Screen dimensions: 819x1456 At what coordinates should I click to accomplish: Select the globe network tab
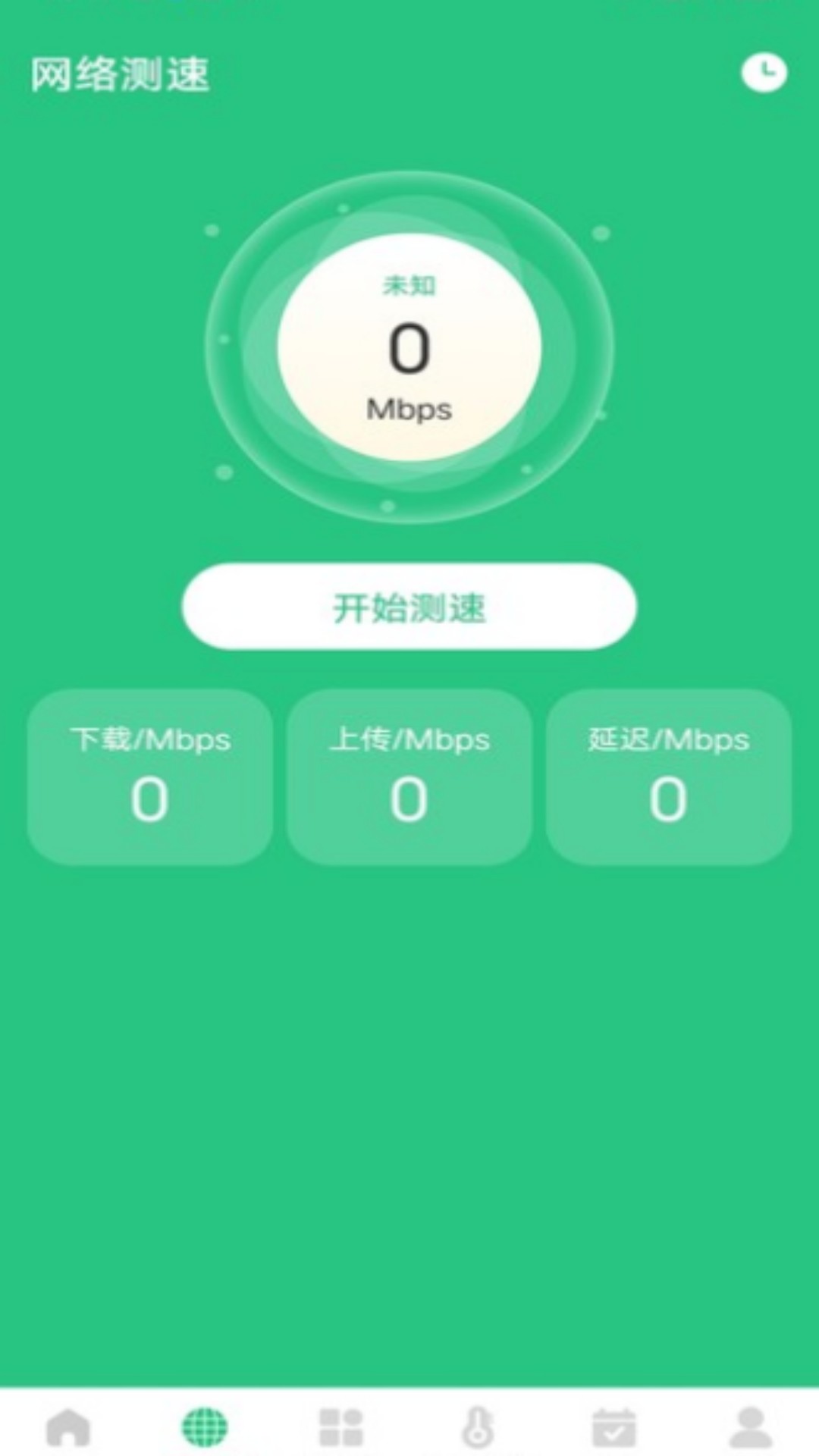(x=205, y=1427)
